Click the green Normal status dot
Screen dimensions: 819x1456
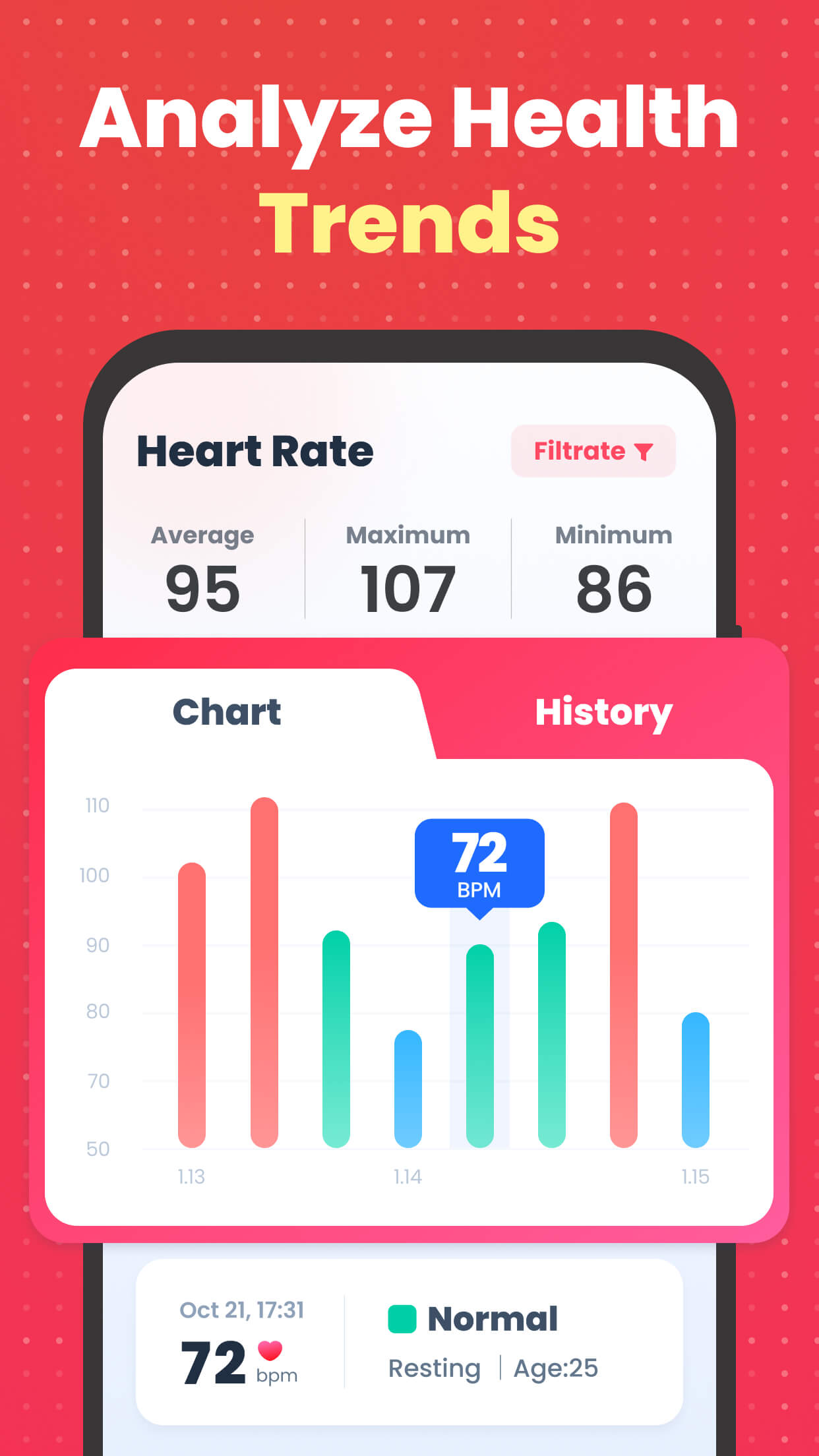pyautogui.click(x=402, y=1319)
